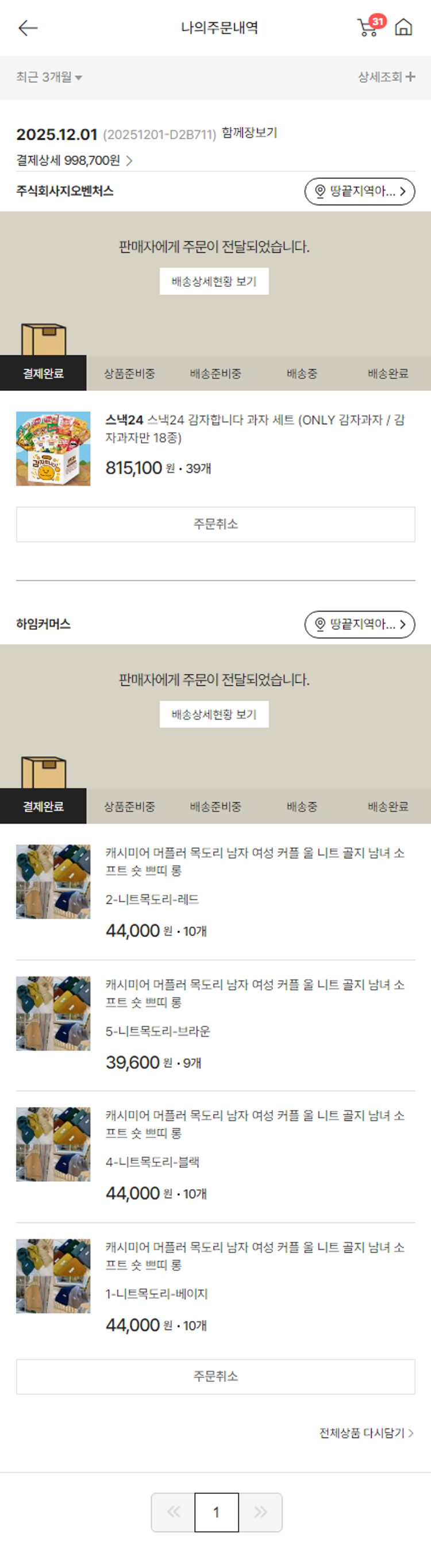Screen dimensions: 431x1568
Task: Go to the home screen icon
Action: [x=403, y=28]
